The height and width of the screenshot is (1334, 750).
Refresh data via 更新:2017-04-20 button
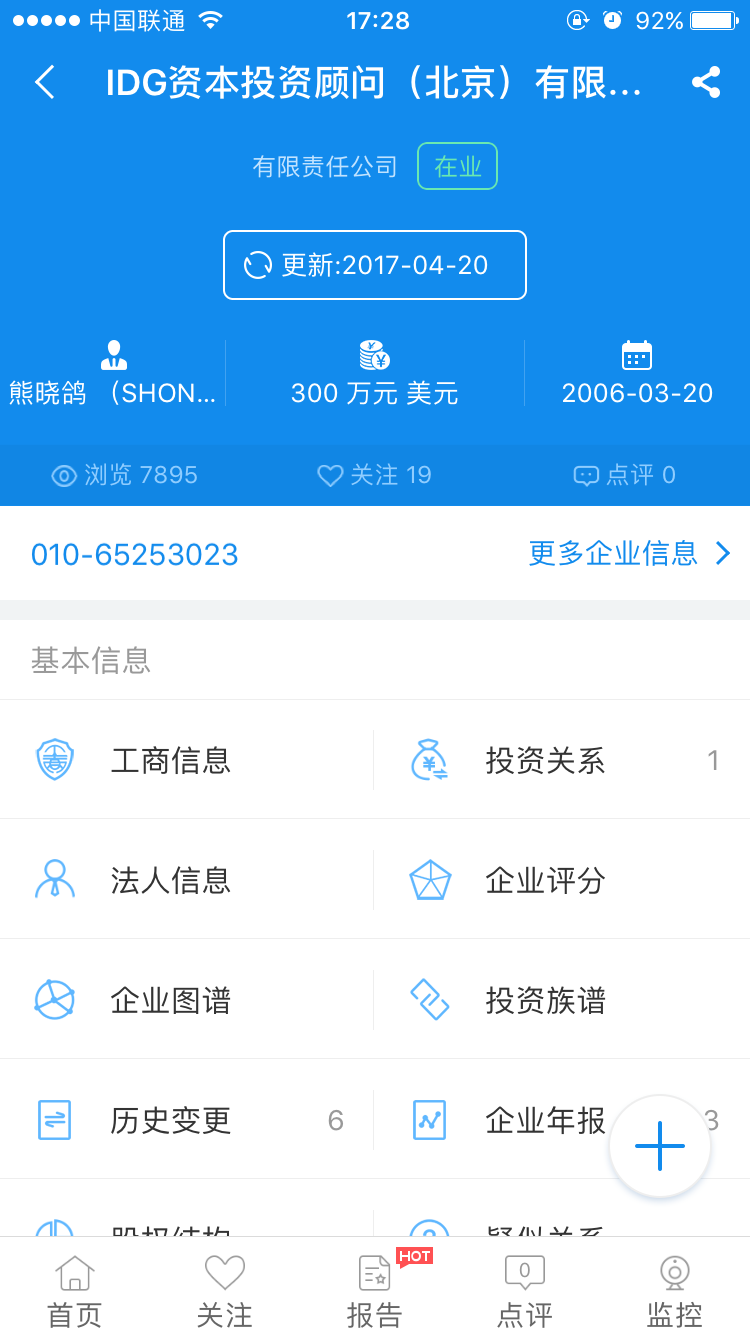pyautogui.click(x=374, y=265)
